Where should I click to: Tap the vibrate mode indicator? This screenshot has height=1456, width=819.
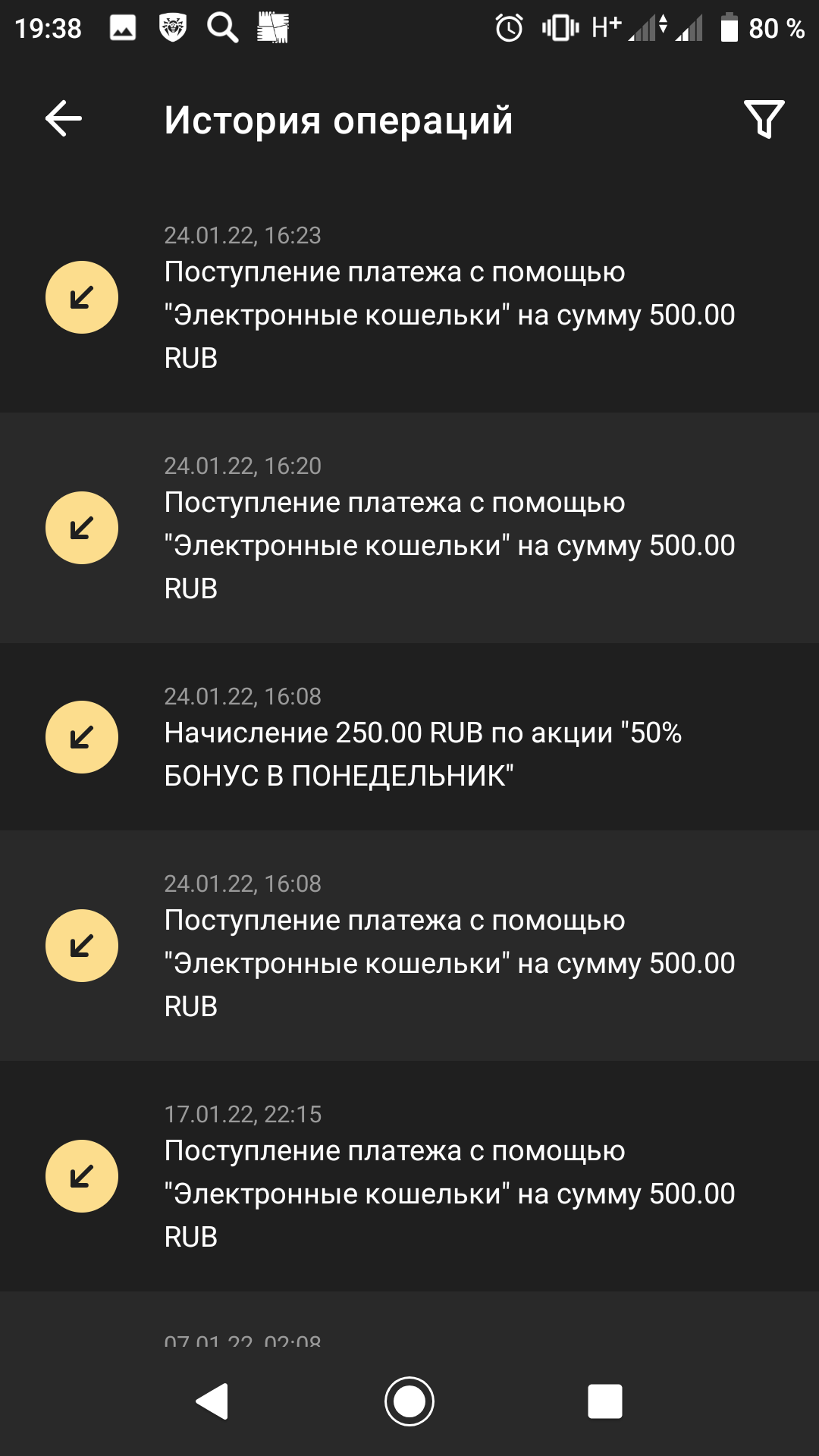pos(559,27)
